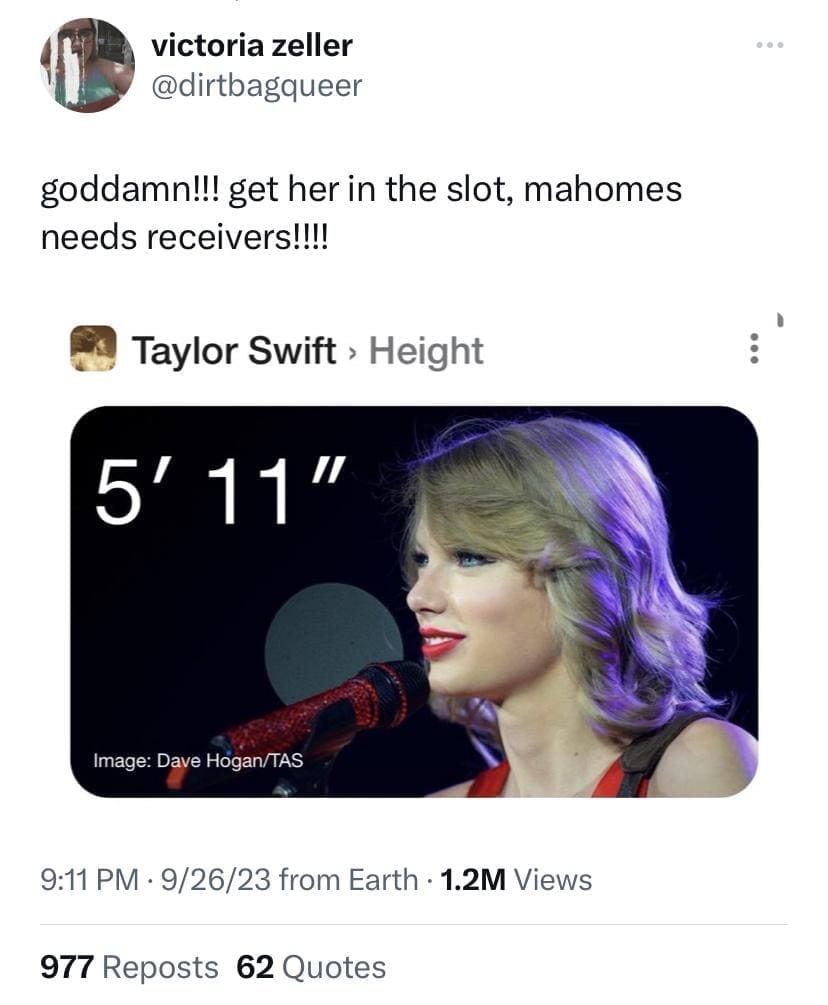This screenshot has height=1005, width=828.
Task: Show the 62 Quotes
Action: (311, 967)
